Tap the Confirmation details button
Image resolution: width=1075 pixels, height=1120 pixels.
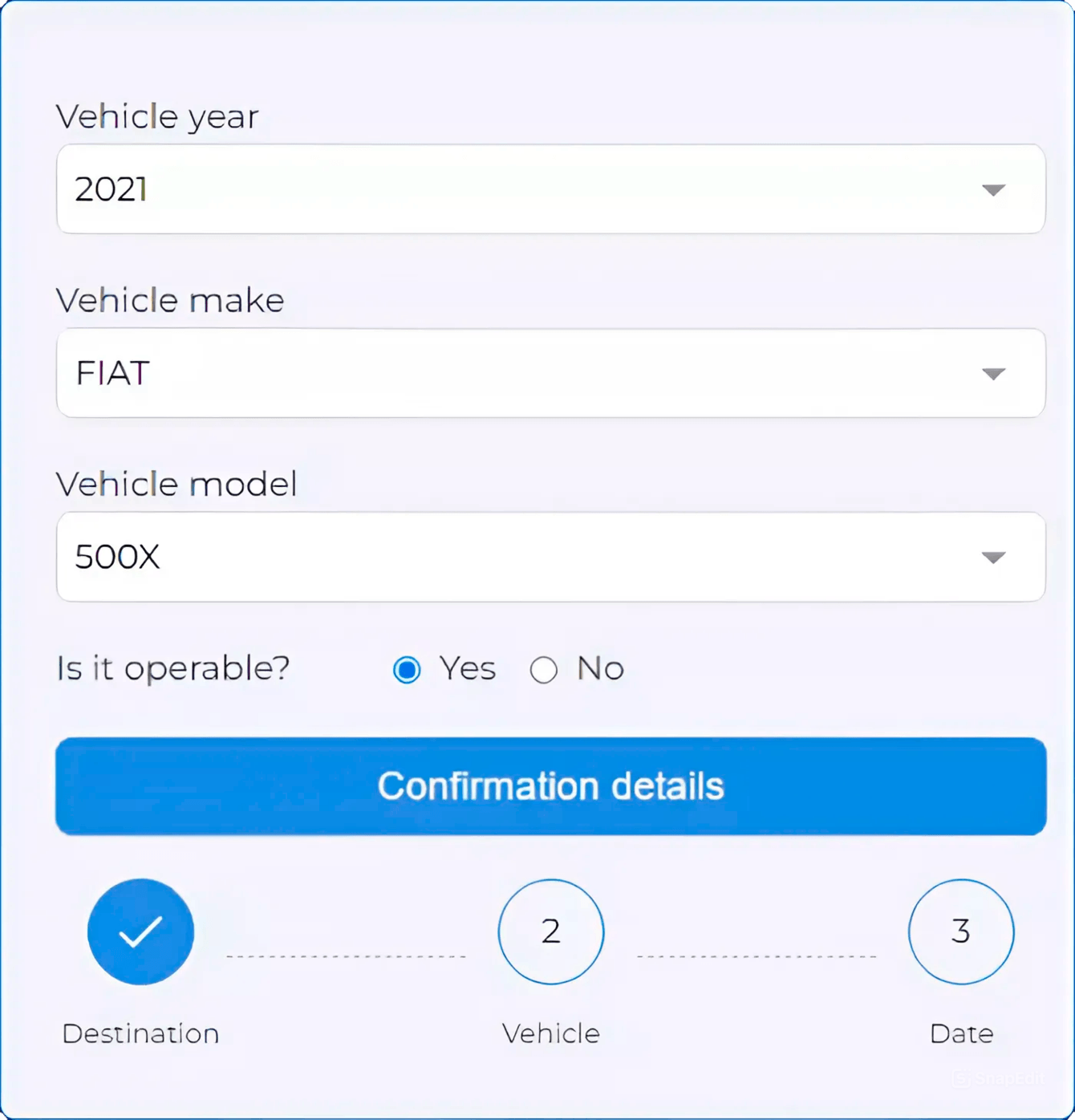(550, 786)
